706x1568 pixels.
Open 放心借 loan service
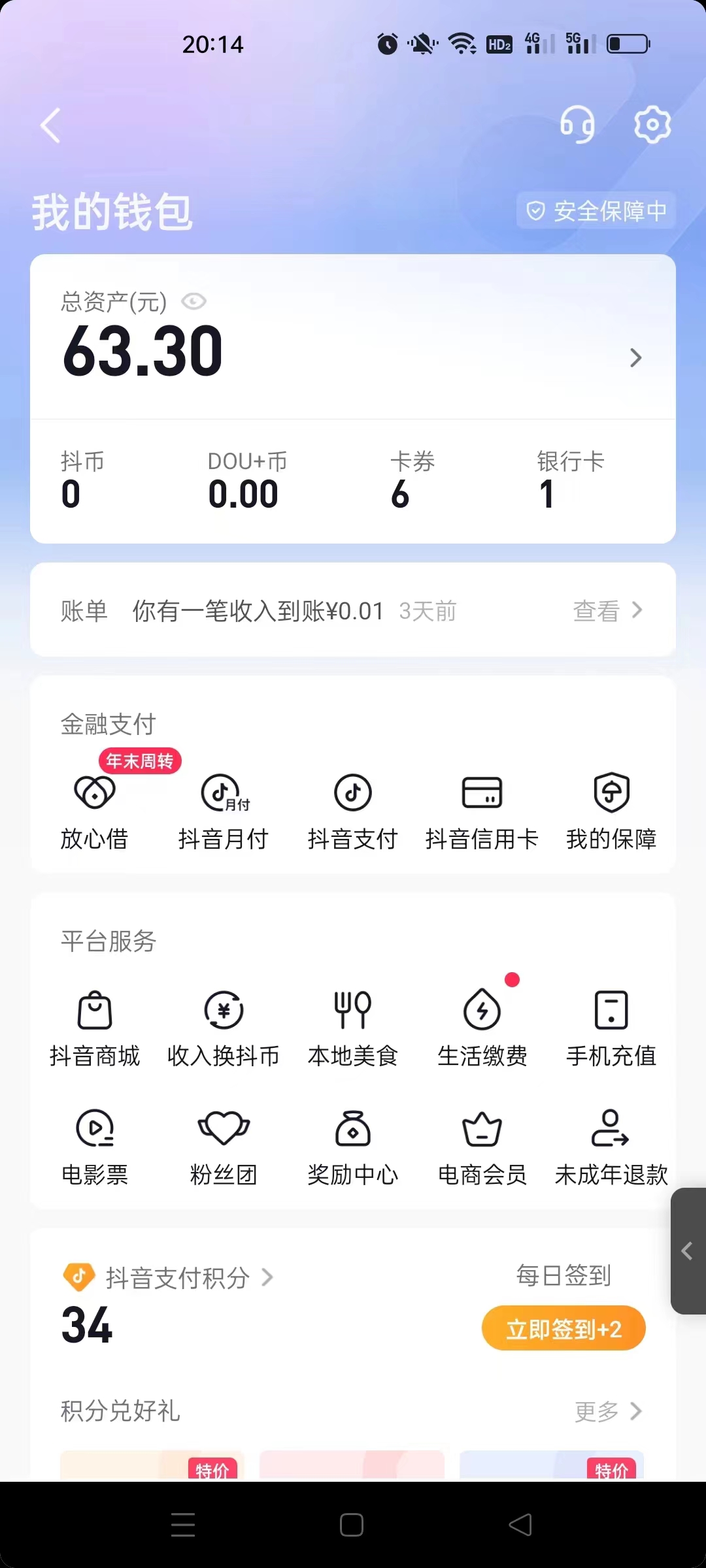click(x=95, y=810)
